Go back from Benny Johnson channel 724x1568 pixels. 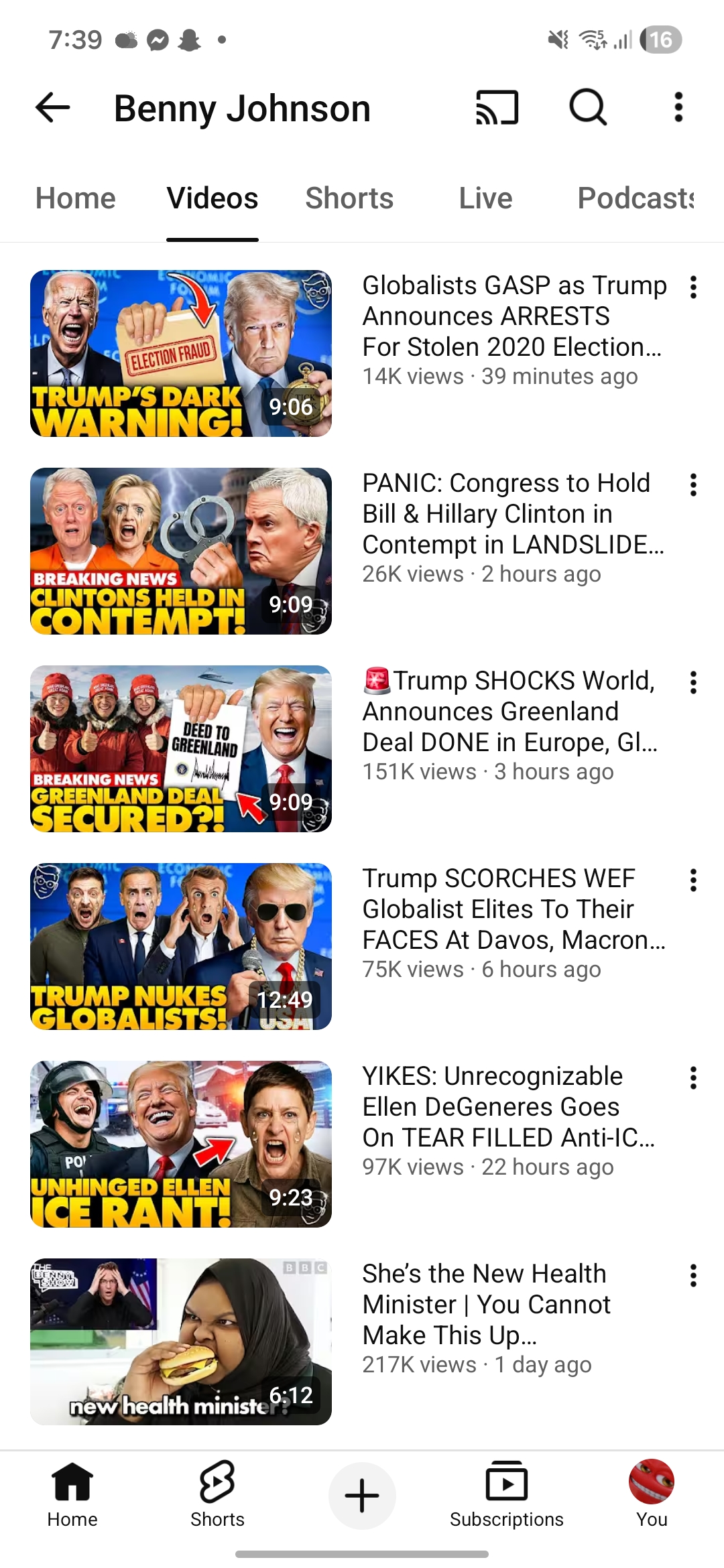53,108
